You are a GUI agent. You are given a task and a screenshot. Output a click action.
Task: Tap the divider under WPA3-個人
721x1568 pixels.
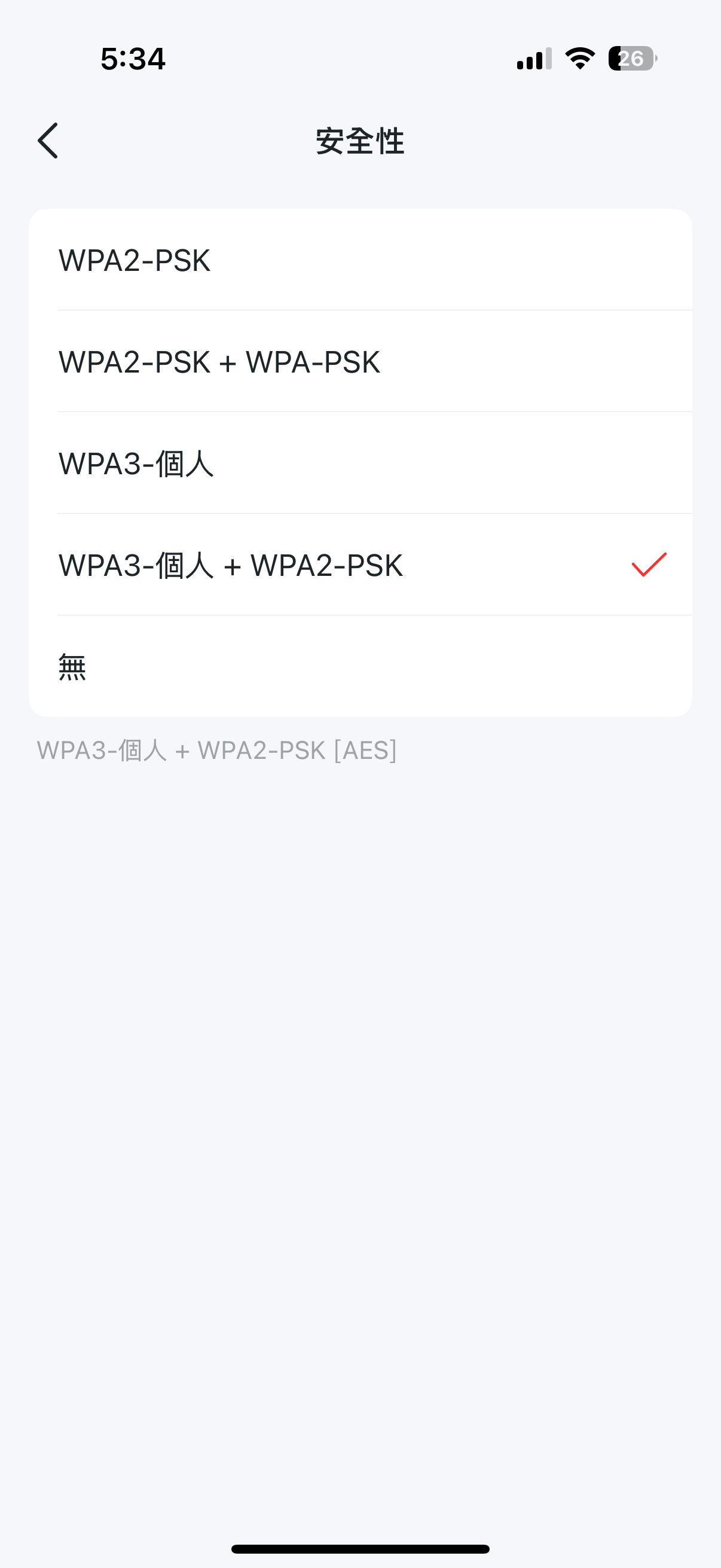[373, 514]
